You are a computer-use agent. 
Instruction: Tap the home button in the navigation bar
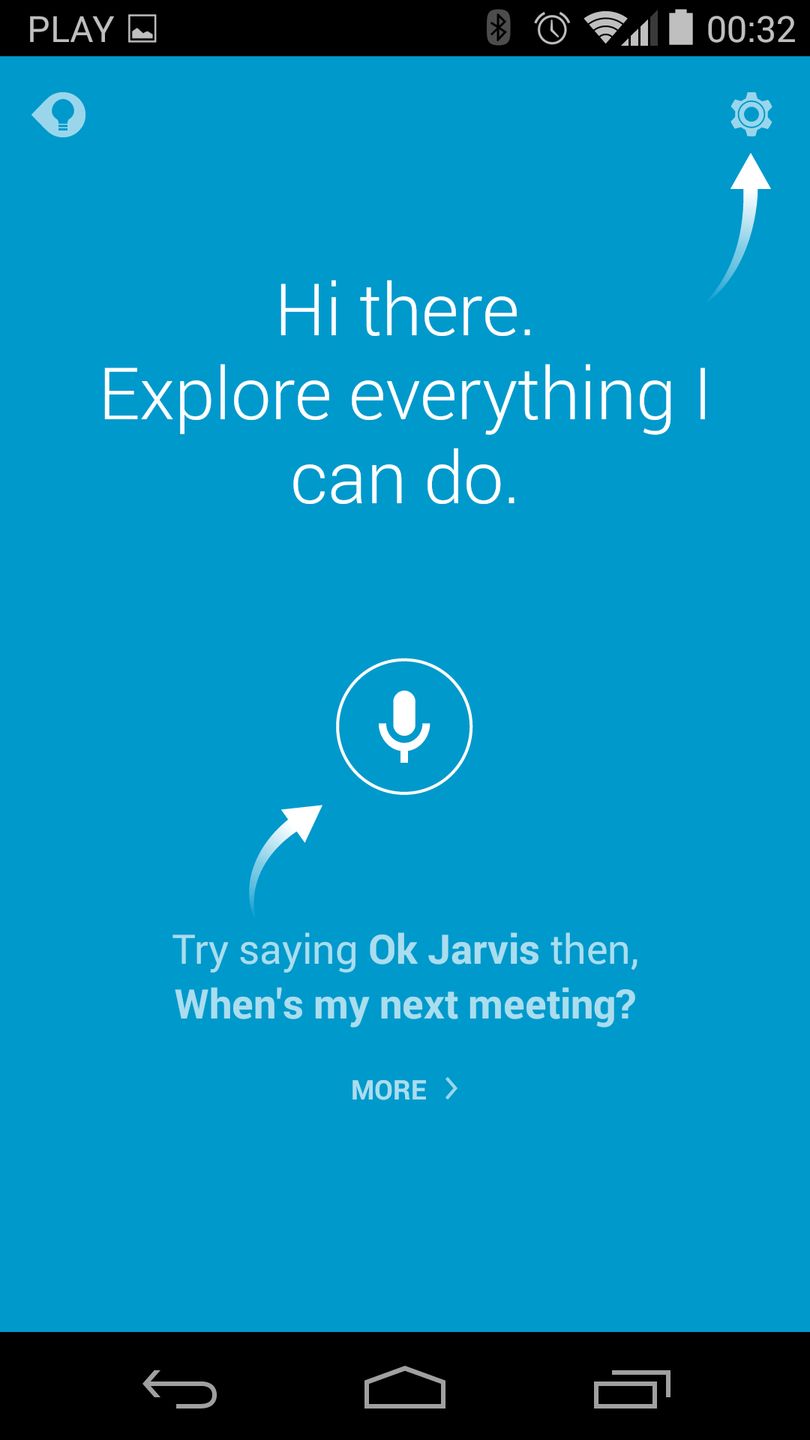(x=404, y=1387)
